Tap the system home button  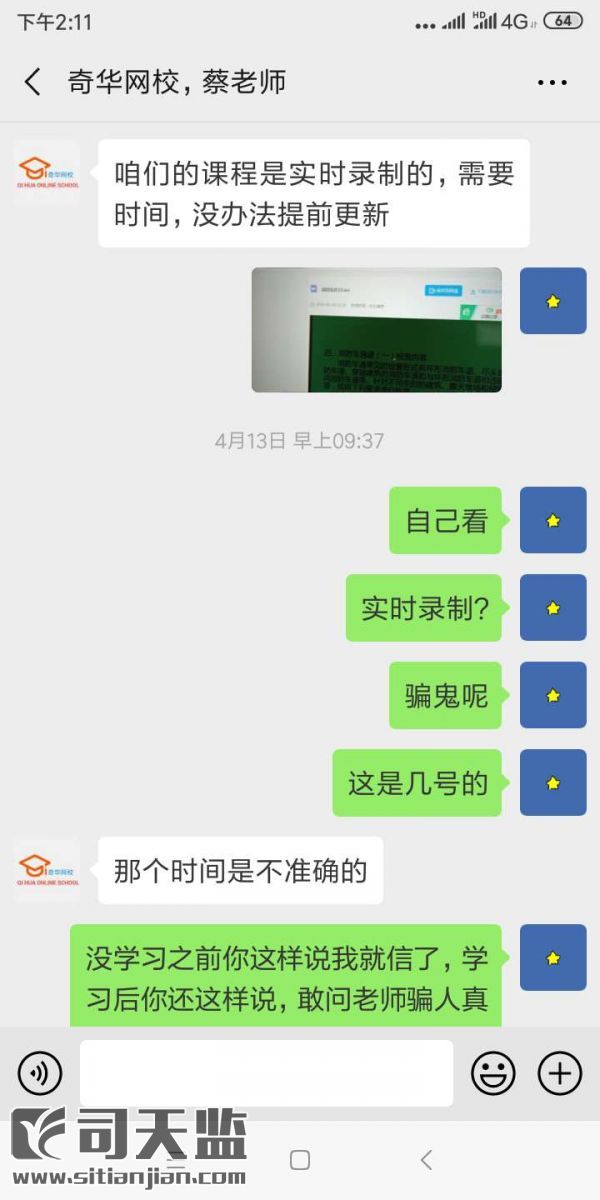[300, 1160]
